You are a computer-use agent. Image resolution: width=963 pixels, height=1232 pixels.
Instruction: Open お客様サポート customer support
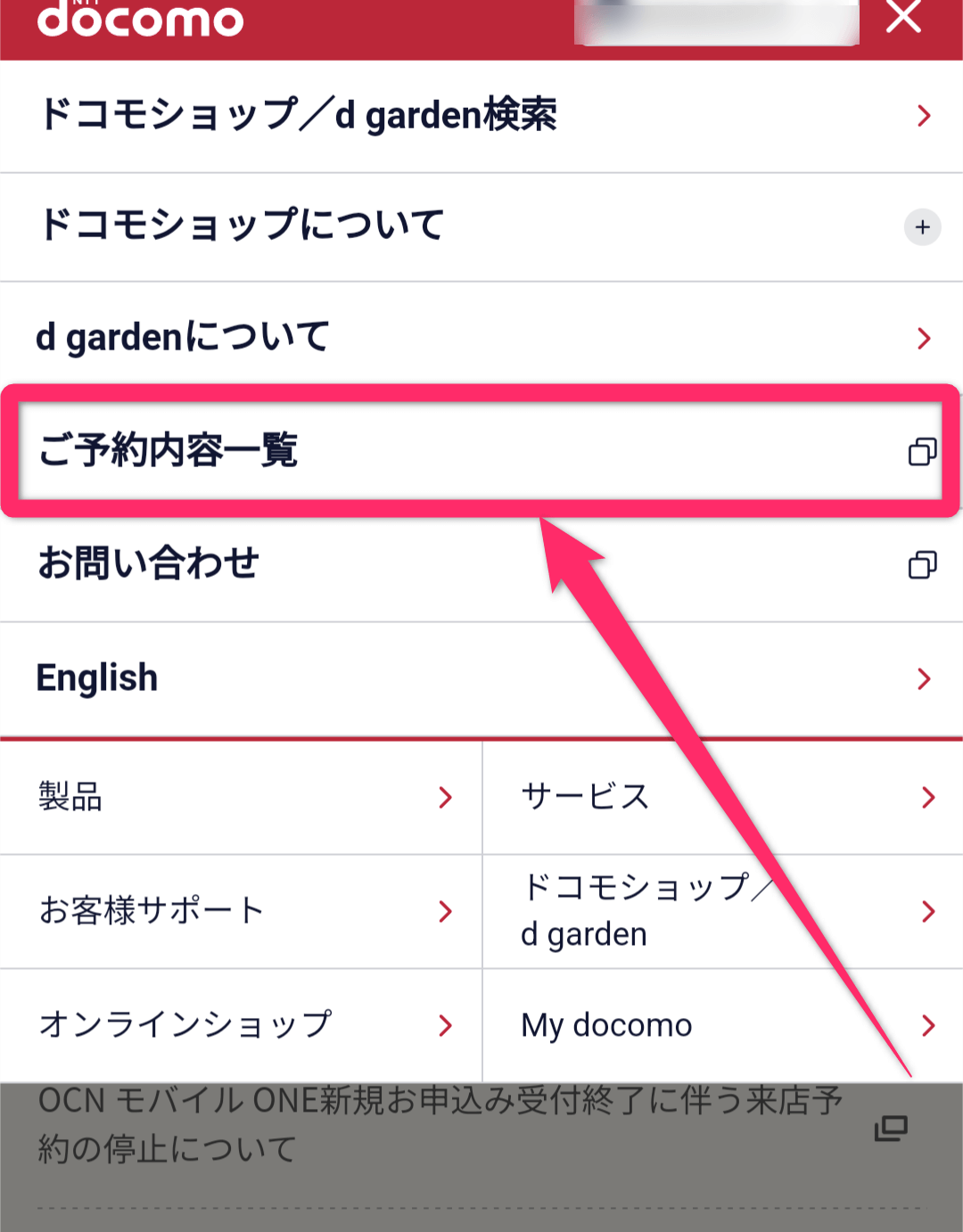point(241,911)
